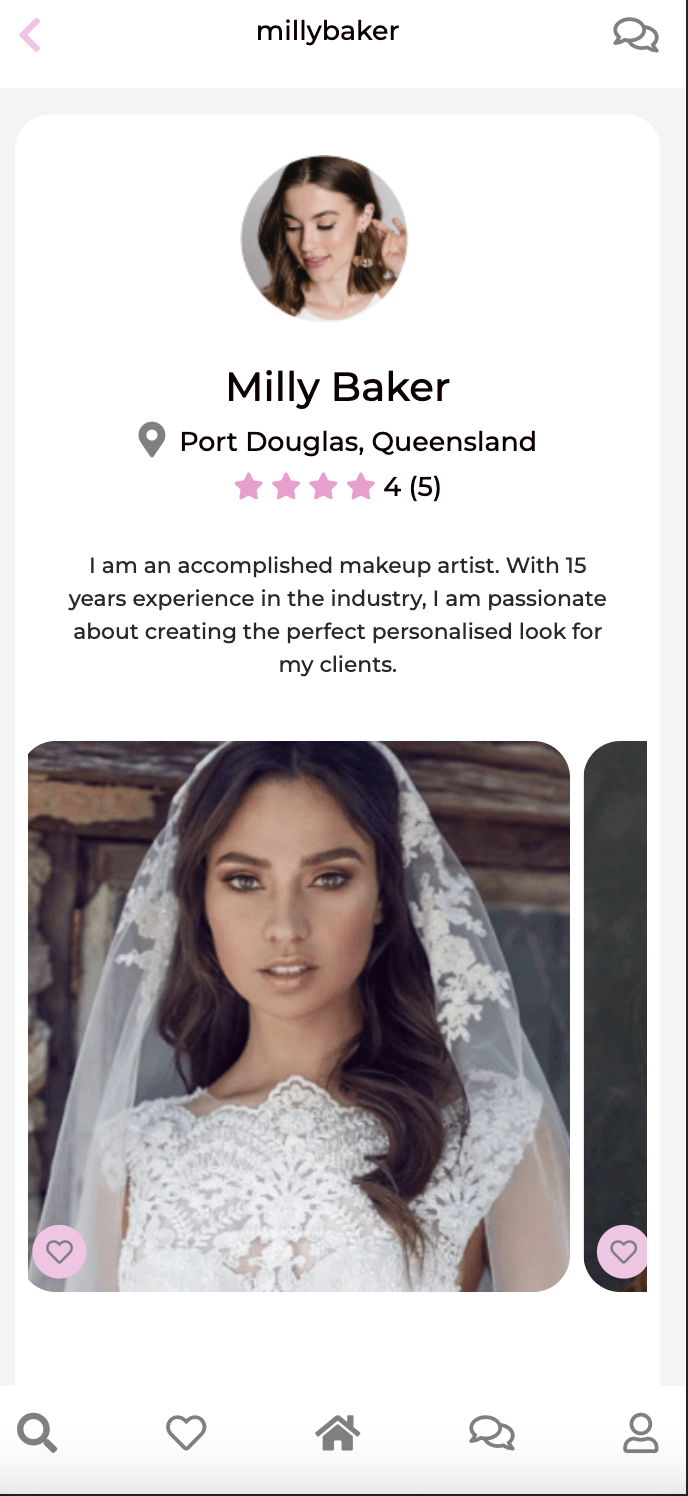Screen dimensions: 688x1496
Task: Open the bride portfolio photo
Action: tap(298, 1000)
